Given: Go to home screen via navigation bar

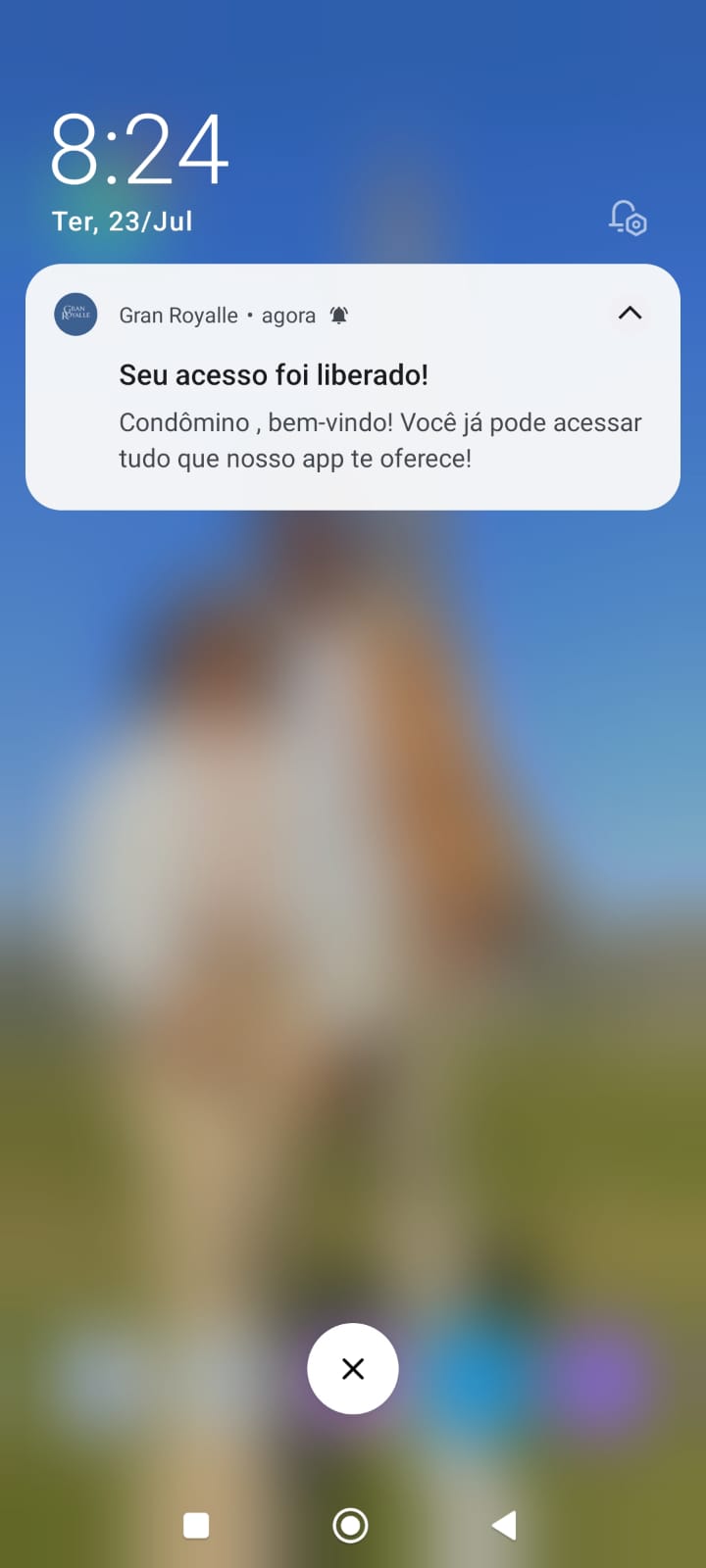Looking at the screenshot, I should tap(351, 1525).
